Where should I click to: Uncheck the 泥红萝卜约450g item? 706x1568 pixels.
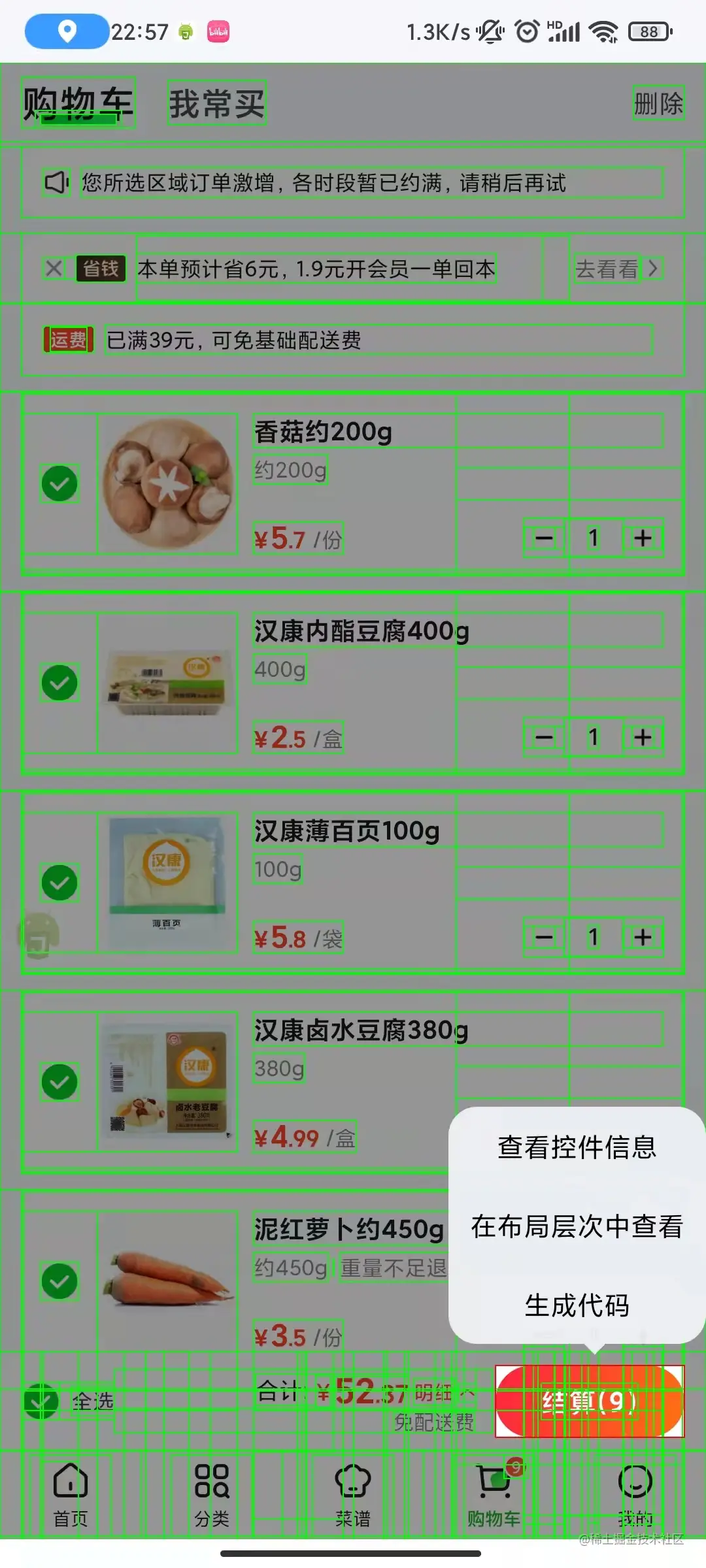point(59,1281)
